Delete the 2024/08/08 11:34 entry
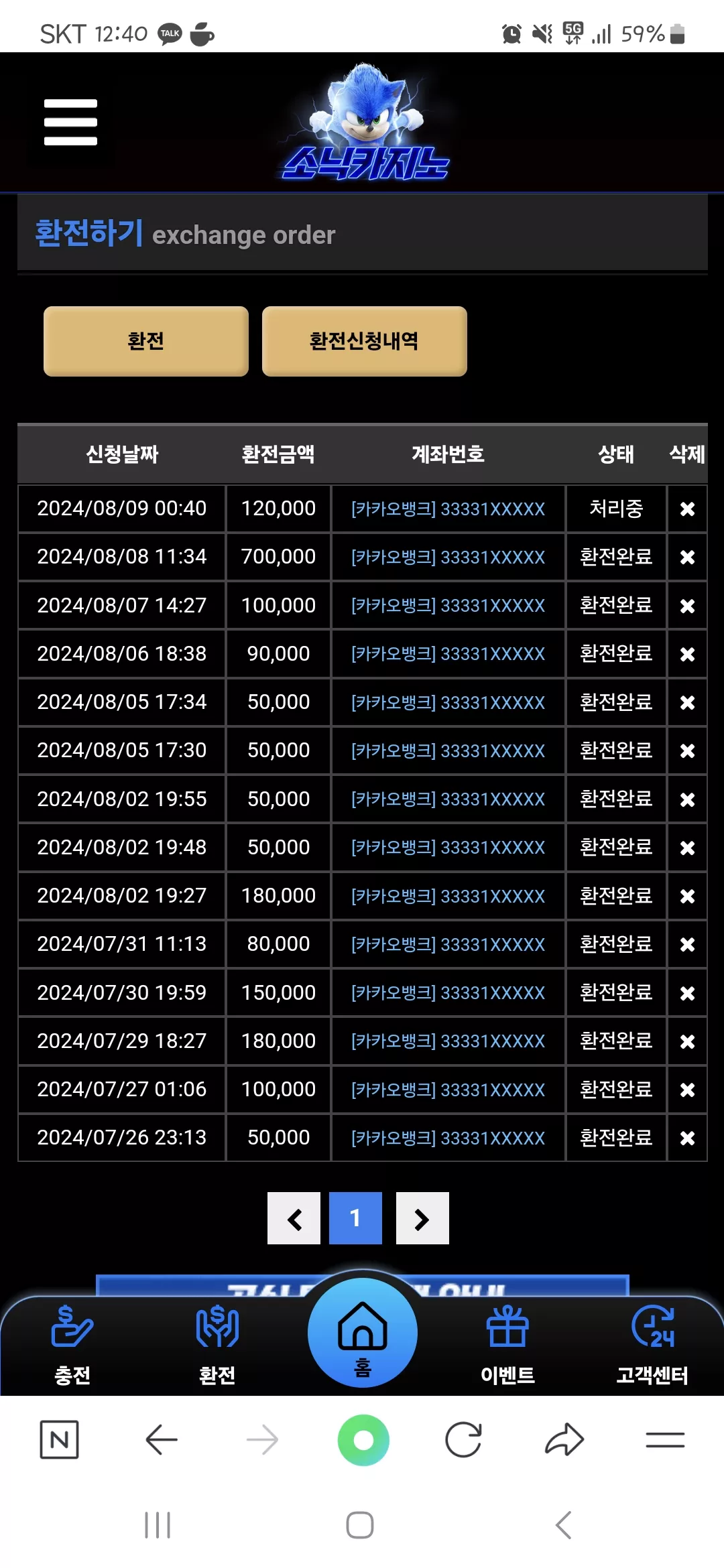Image resolution: width=724 pixels, height=1568 pixels. [687, 558]
